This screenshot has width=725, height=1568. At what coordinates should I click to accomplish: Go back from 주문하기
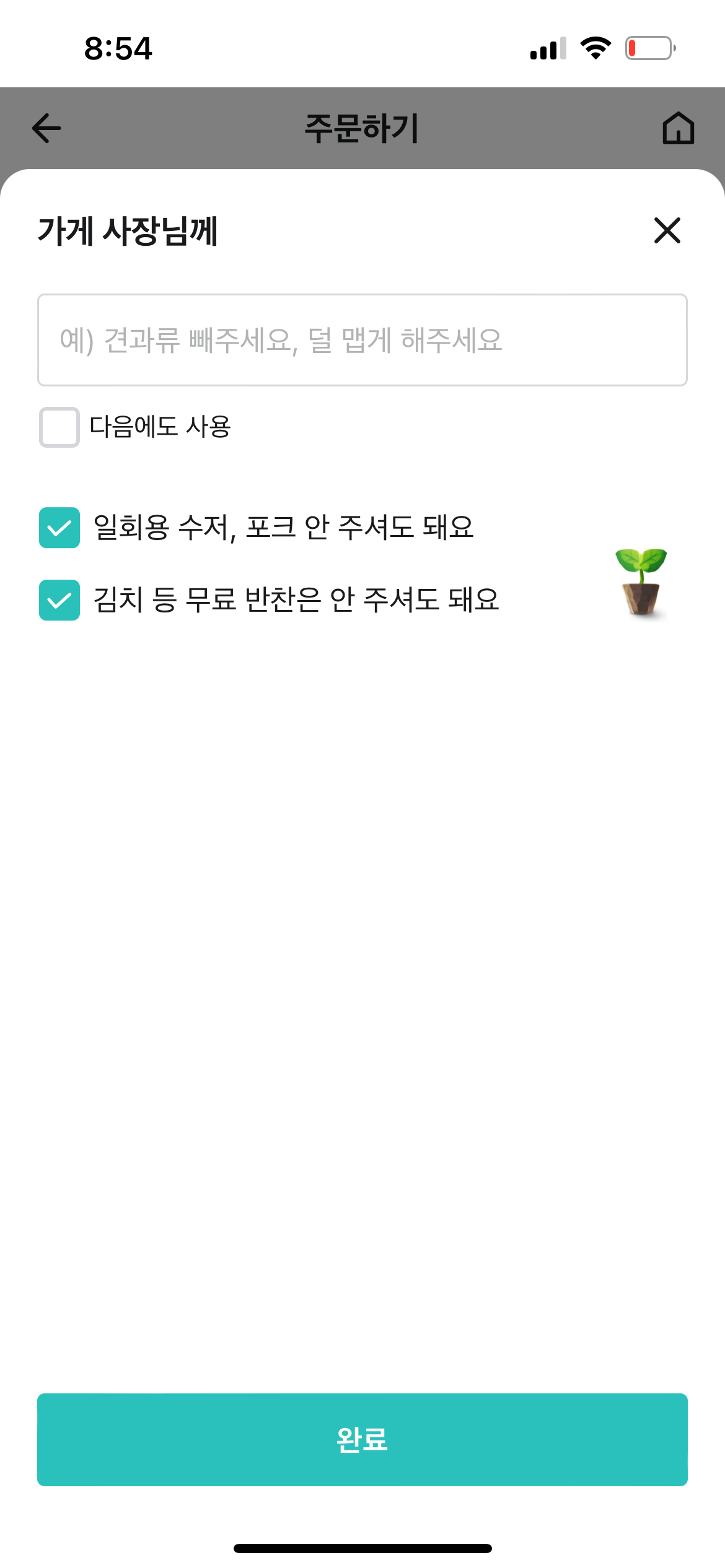point(46,128)
